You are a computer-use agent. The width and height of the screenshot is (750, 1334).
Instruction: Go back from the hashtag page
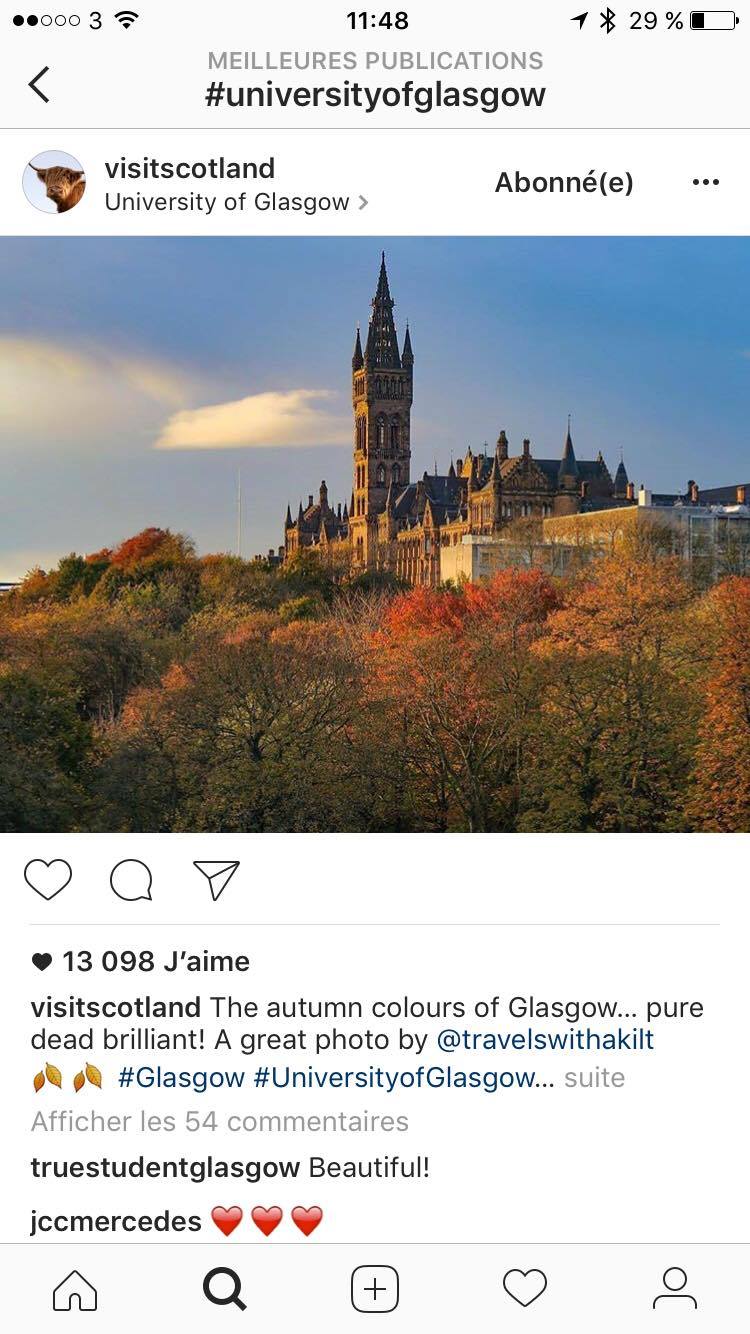pos(39,84)
